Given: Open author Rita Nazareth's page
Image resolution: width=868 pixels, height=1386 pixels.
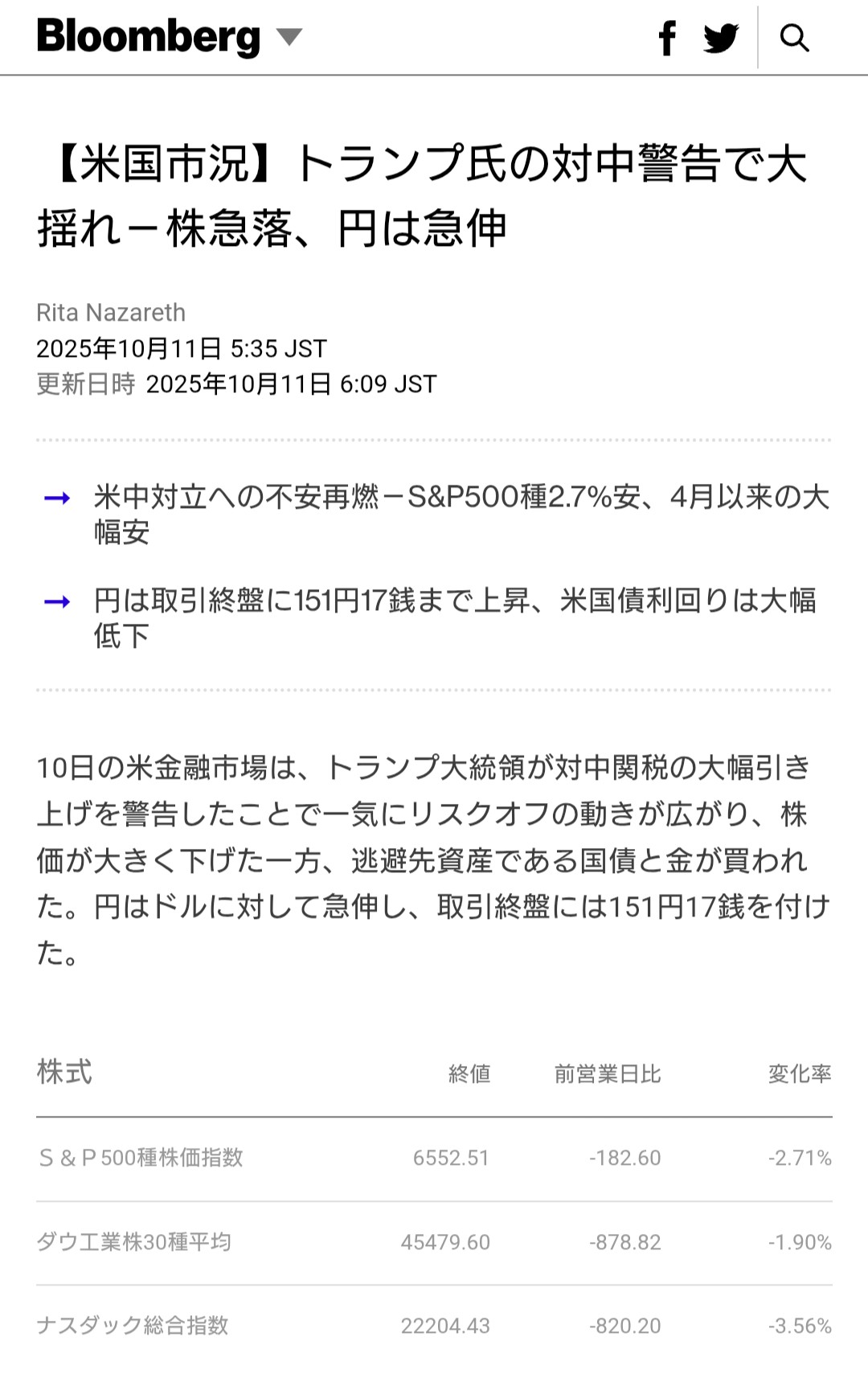Looking at the screenshot, I should pyautogui.click(x=111, y=312).
